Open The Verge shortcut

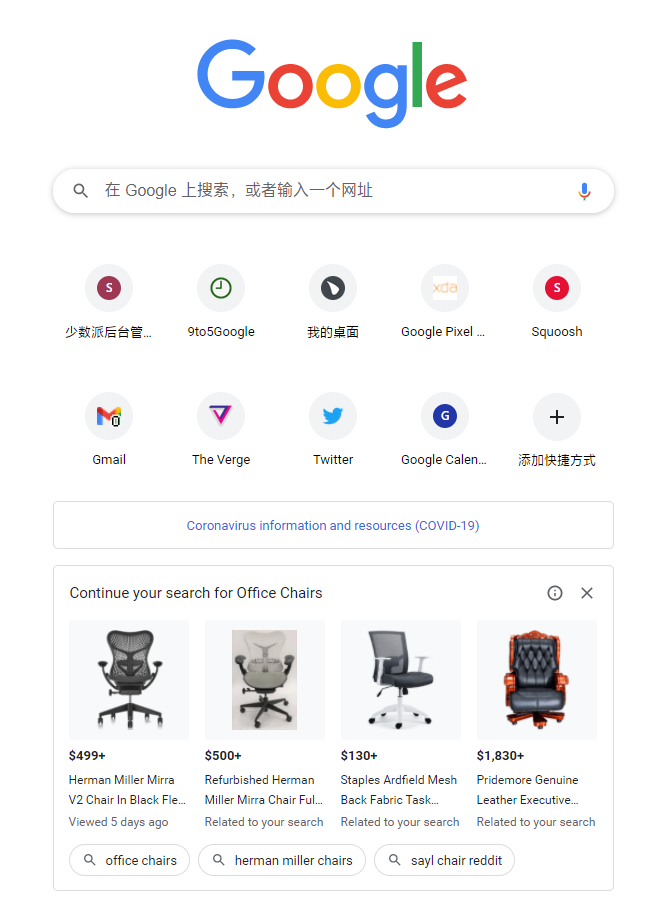pyautogui.click(x=221, y=417)
